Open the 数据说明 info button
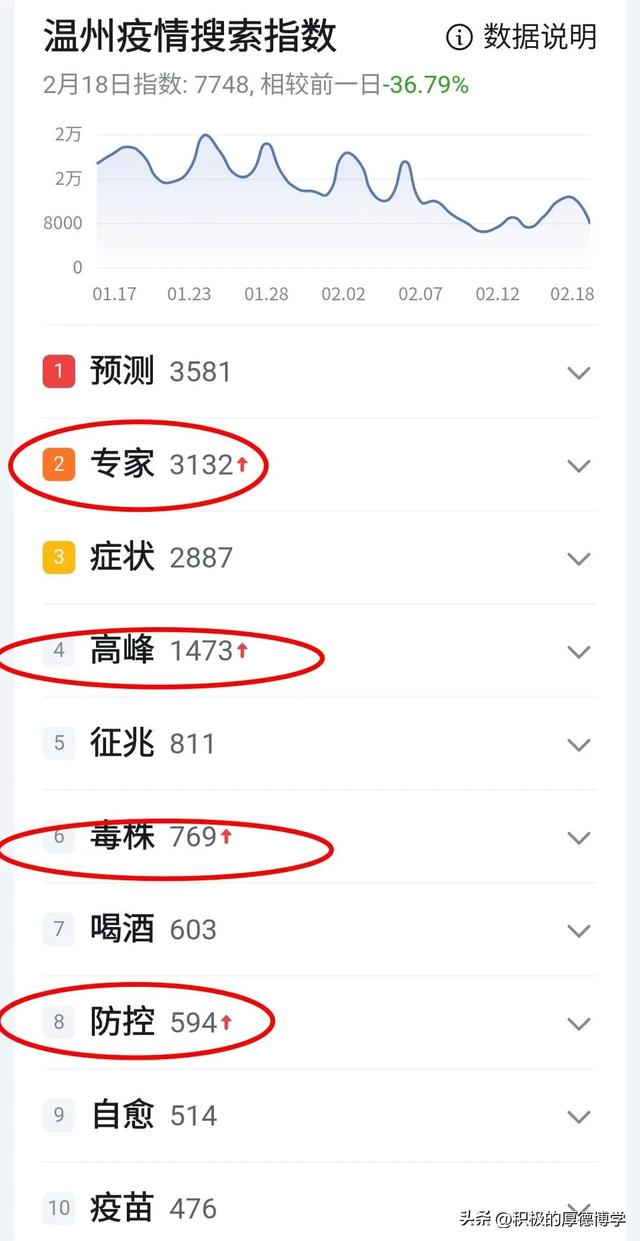640x1241 pixels. [521, 37]
